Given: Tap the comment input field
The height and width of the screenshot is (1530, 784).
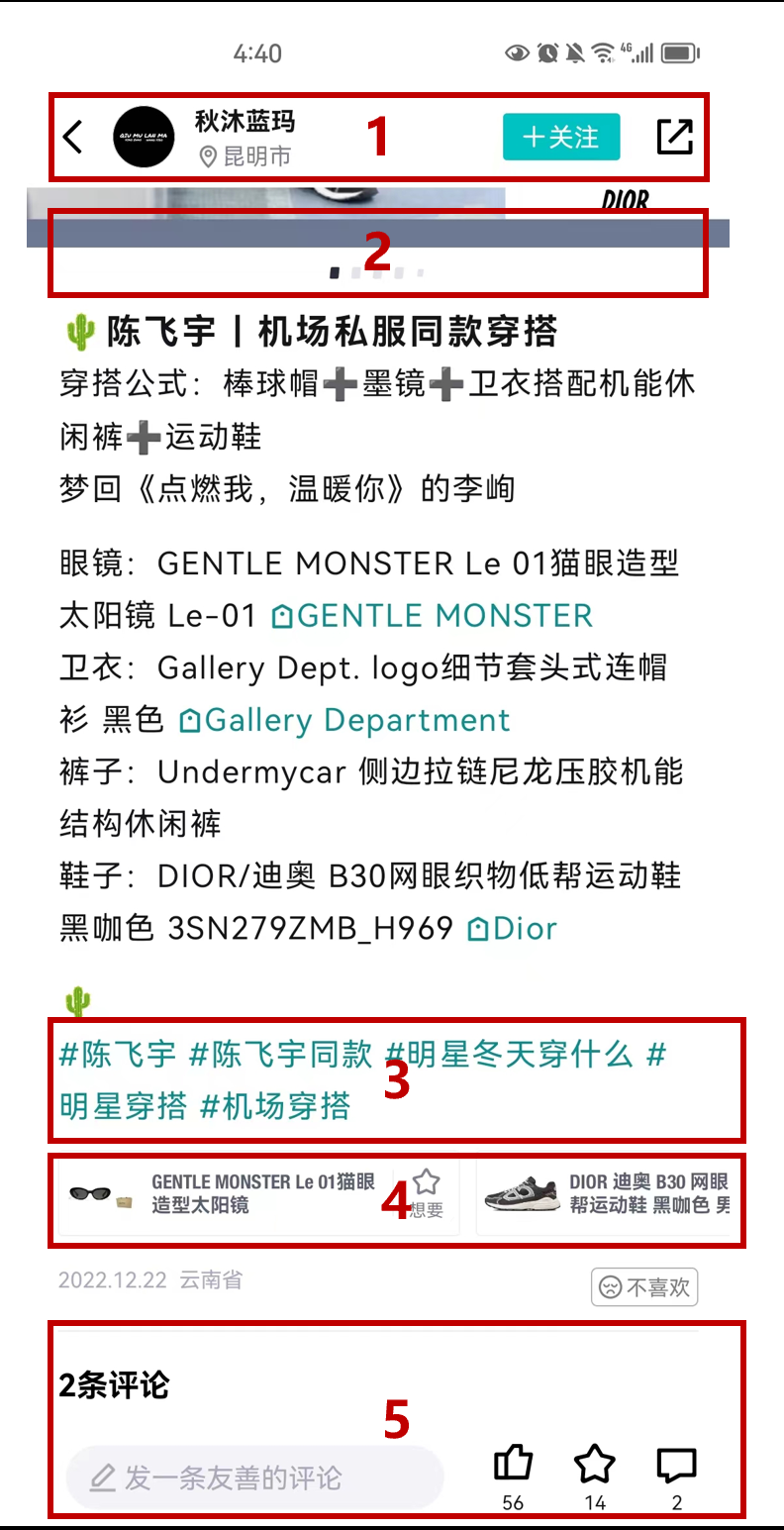Looking at the screenshot, I should 254,1478.
